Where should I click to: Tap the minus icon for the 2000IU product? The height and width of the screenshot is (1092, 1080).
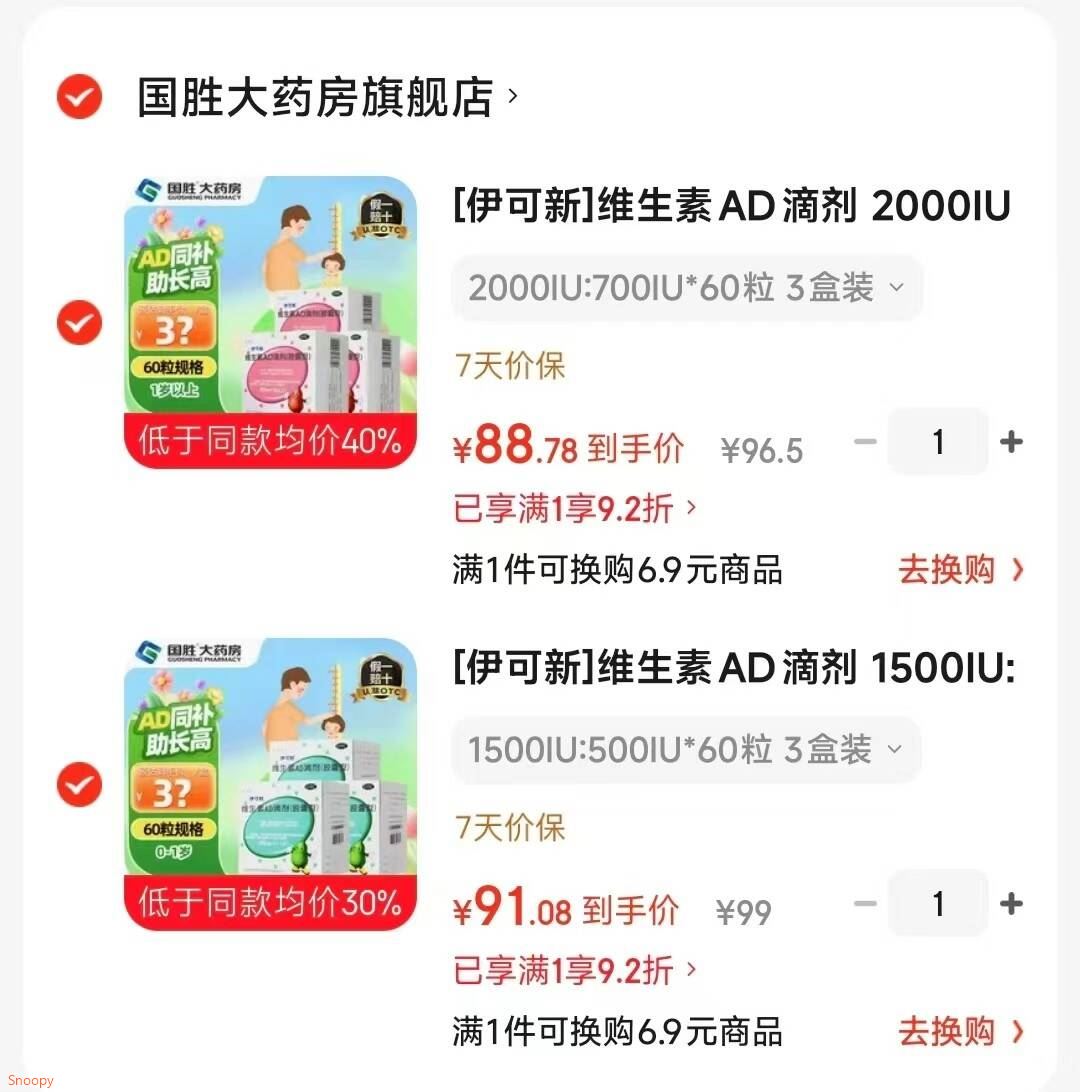865,442
